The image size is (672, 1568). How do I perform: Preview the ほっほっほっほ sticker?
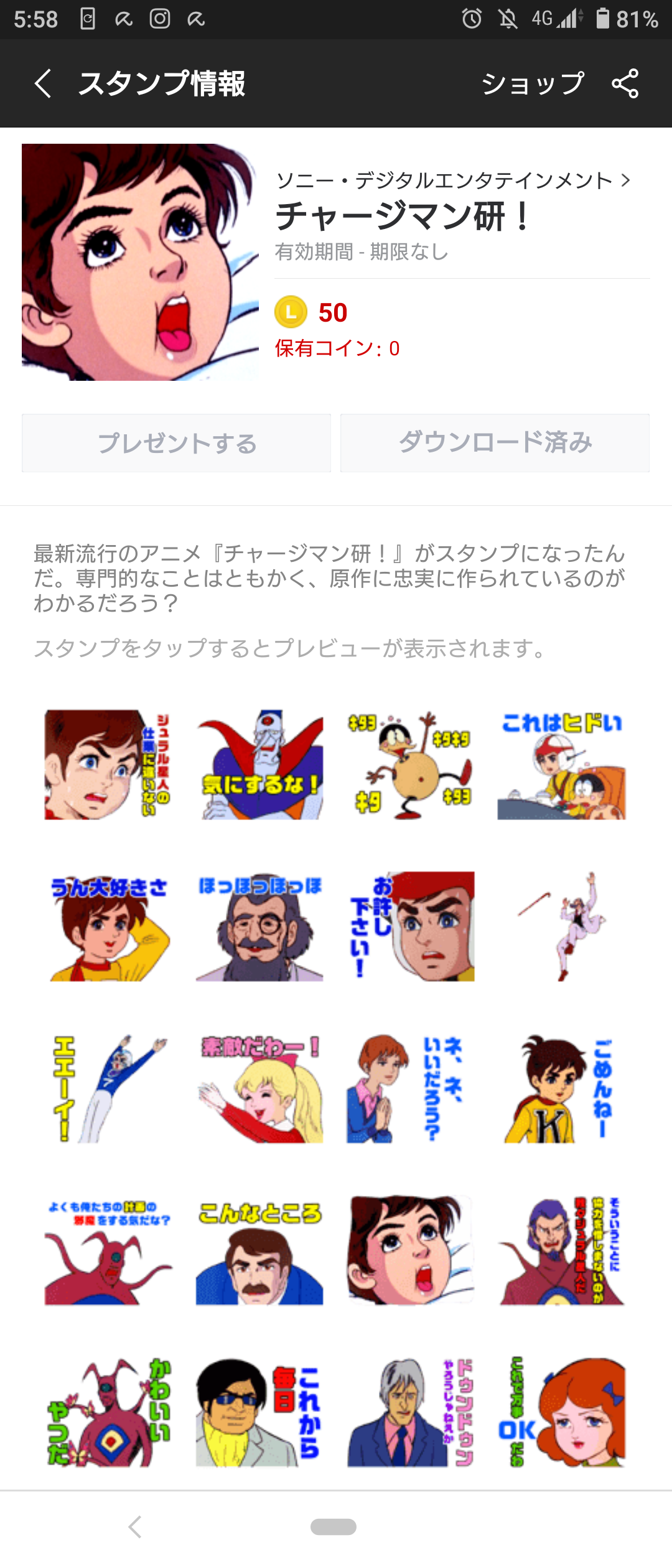click(260, 927)
